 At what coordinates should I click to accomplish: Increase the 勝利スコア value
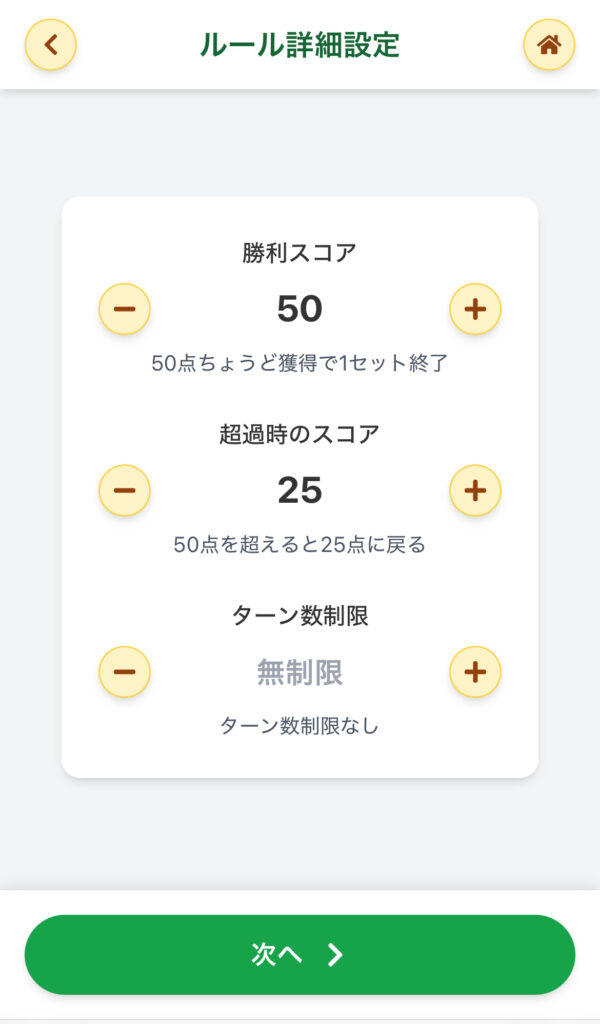(x=475, y=309)
